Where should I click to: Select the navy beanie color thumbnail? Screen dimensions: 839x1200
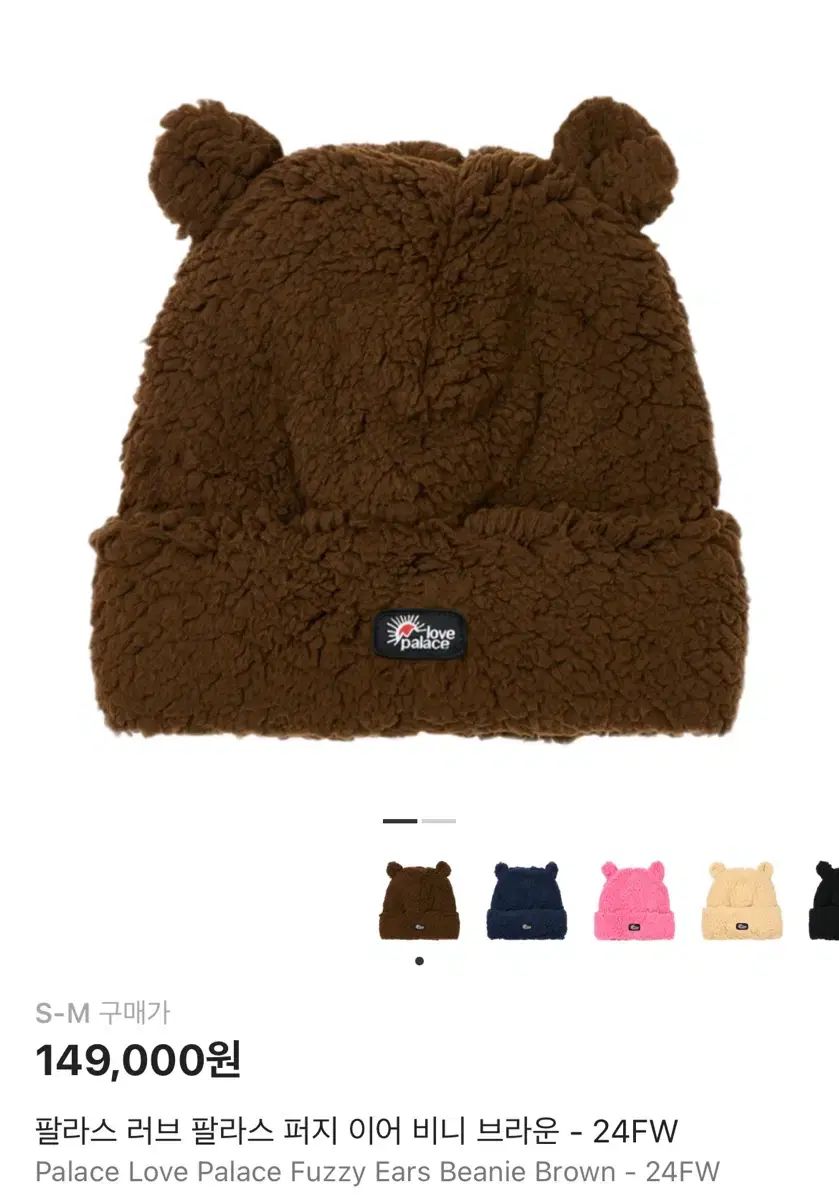tap(527, 900)
